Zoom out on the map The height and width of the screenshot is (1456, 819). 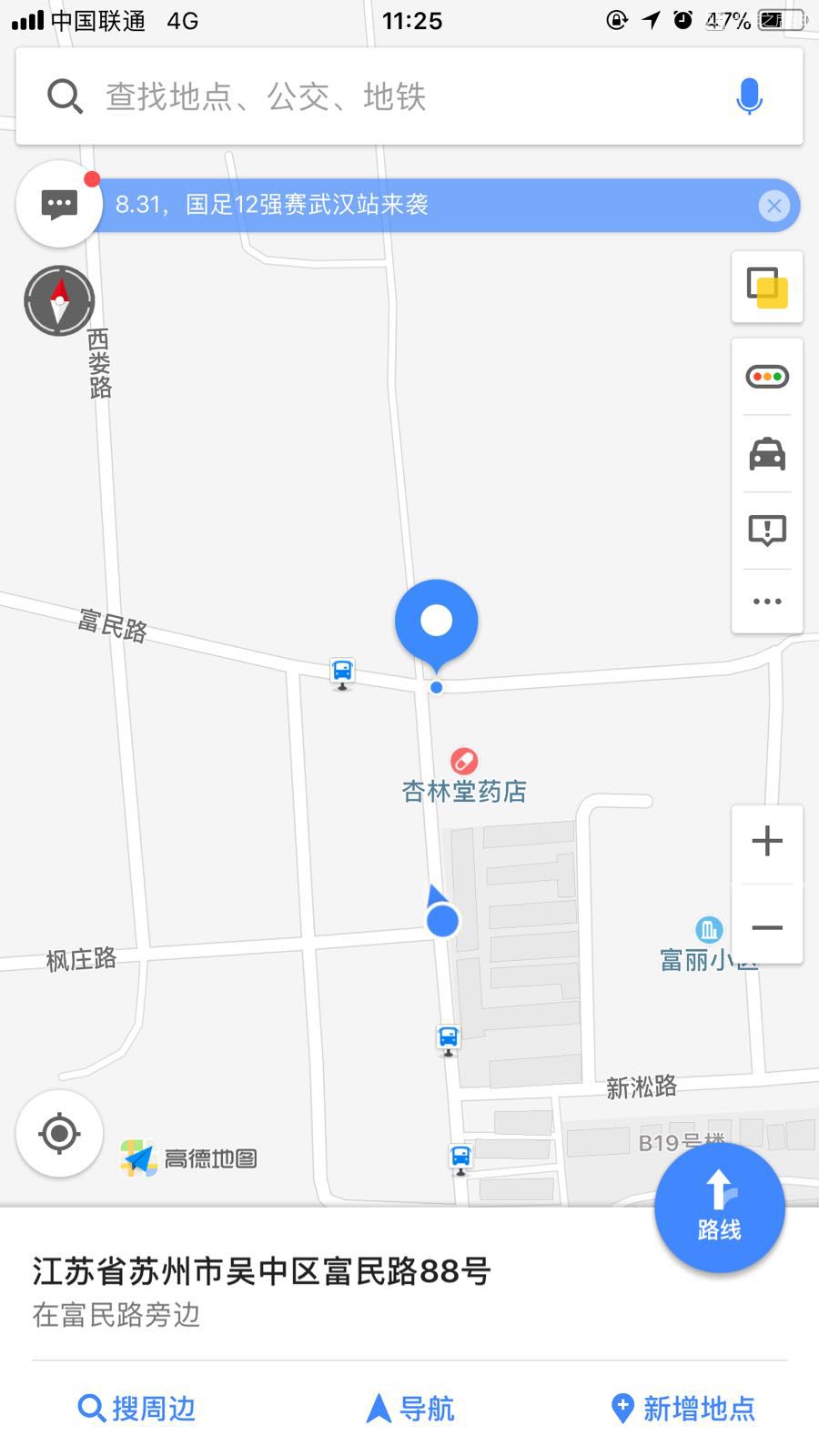(x=767, y=927)
